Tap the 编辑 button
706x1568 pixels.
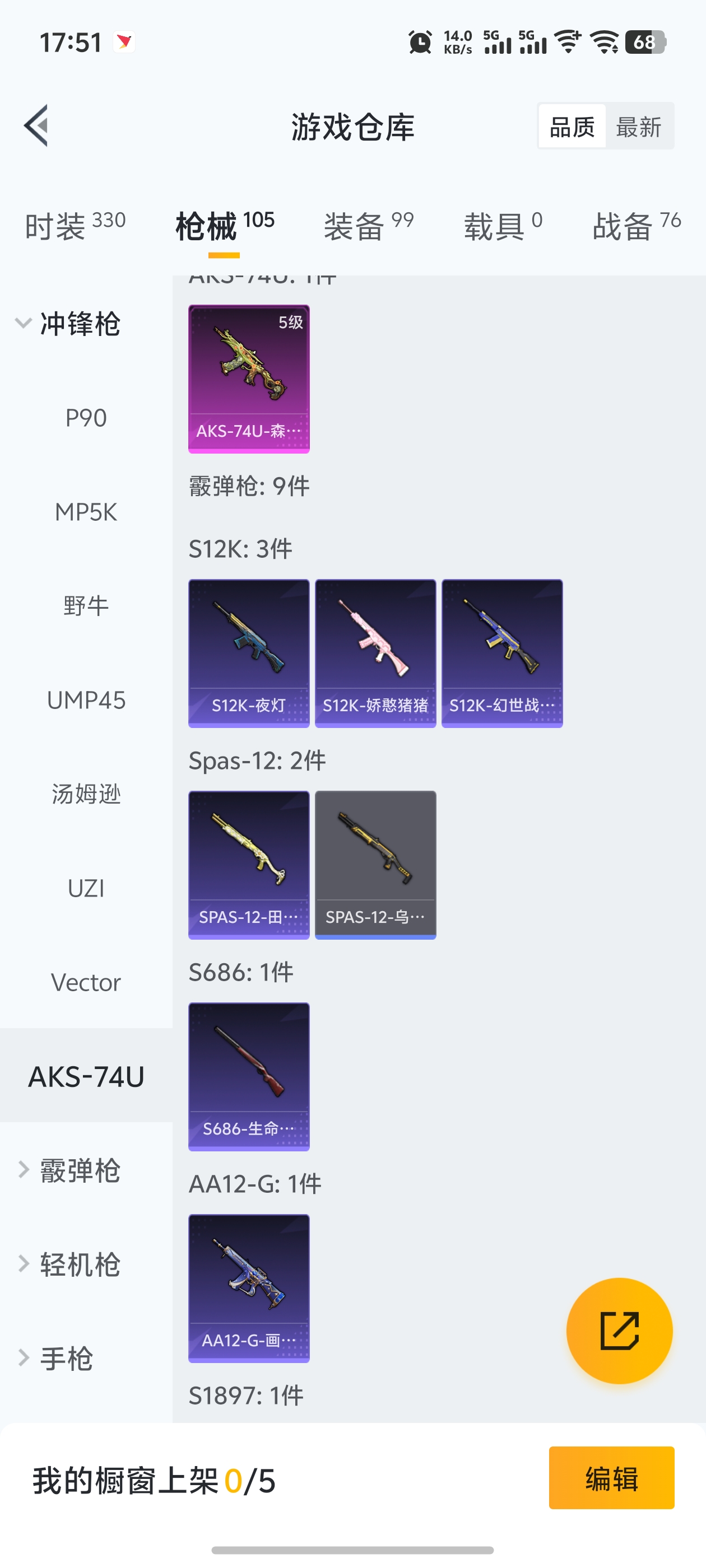[611, 1477]
